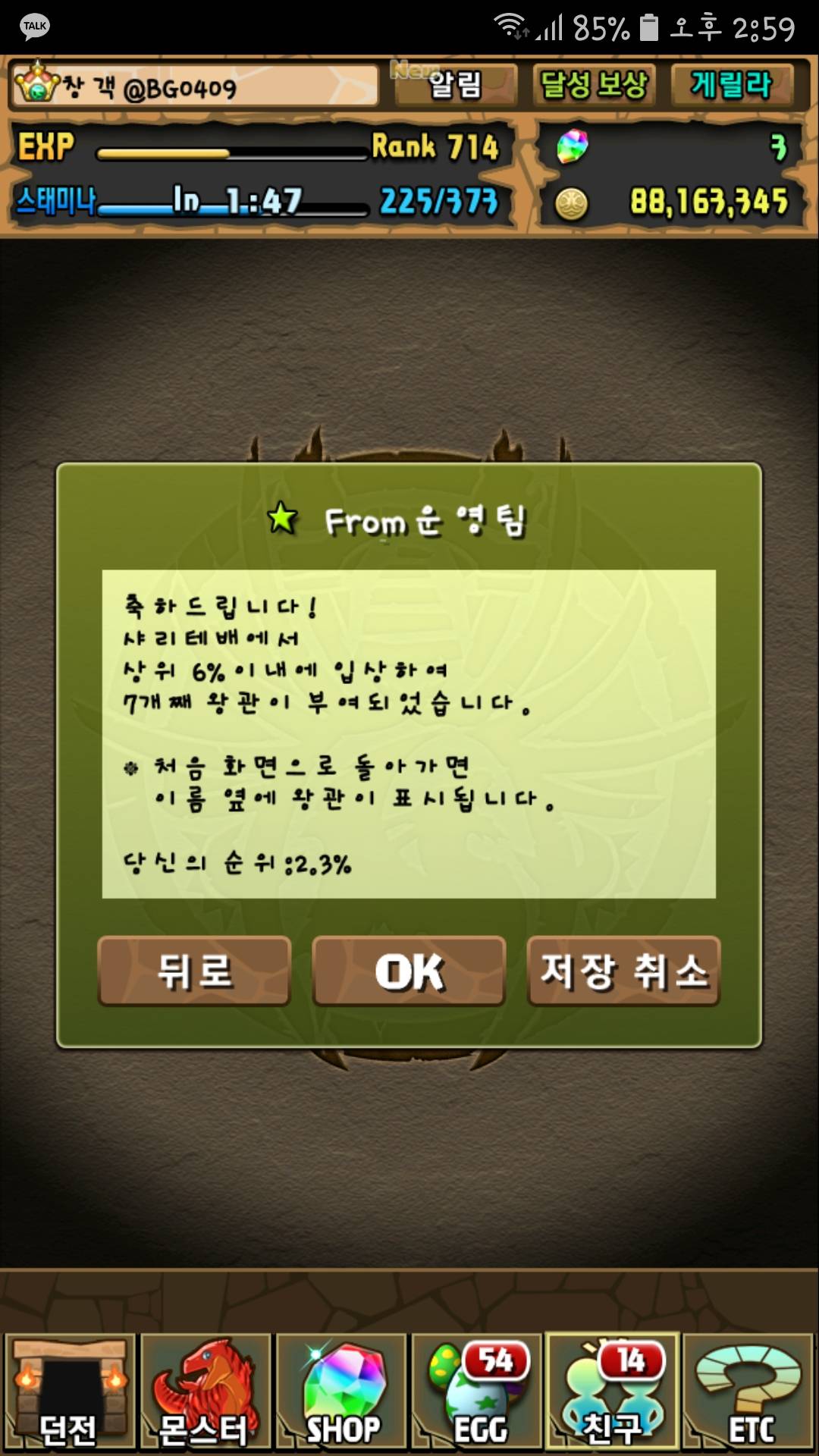The image size is (819, 1456).
Task: Tap the 뒤로 back button
Action: [194, 971]
